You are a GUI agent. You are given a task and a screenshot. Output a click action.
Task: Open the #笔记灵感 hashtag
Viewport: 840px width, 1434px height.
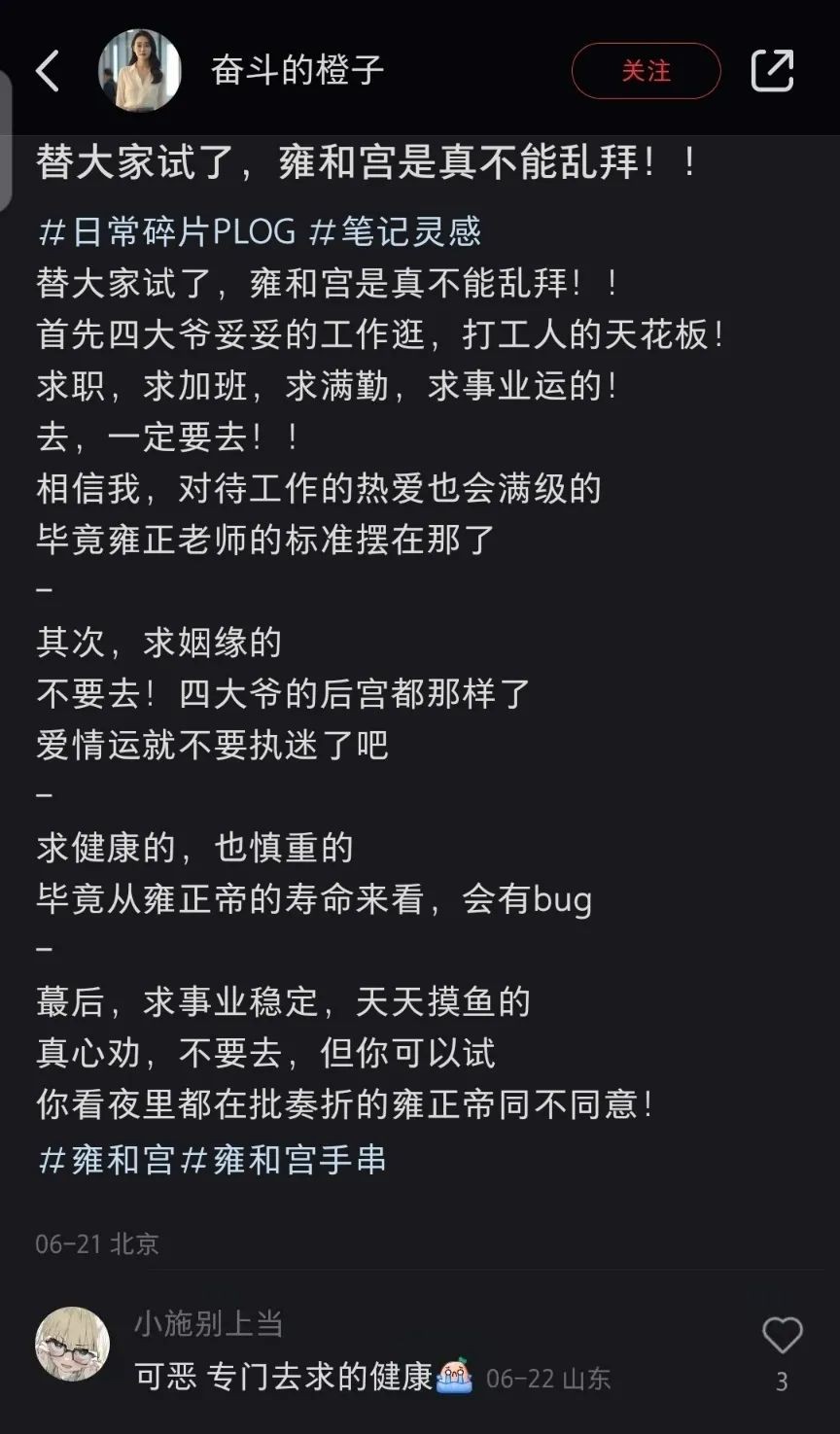[395, 231]
